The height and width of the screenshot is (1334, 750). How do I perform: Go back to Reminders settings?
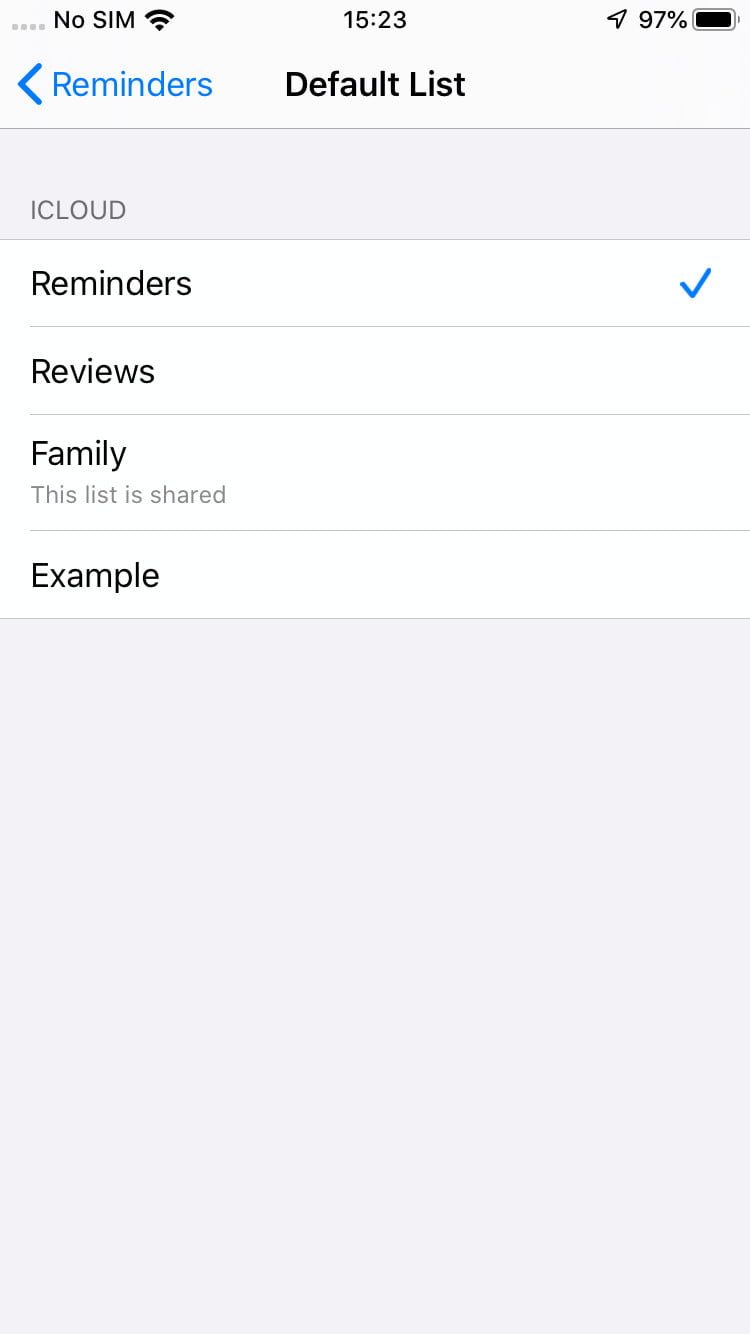(x=115, y=85)
